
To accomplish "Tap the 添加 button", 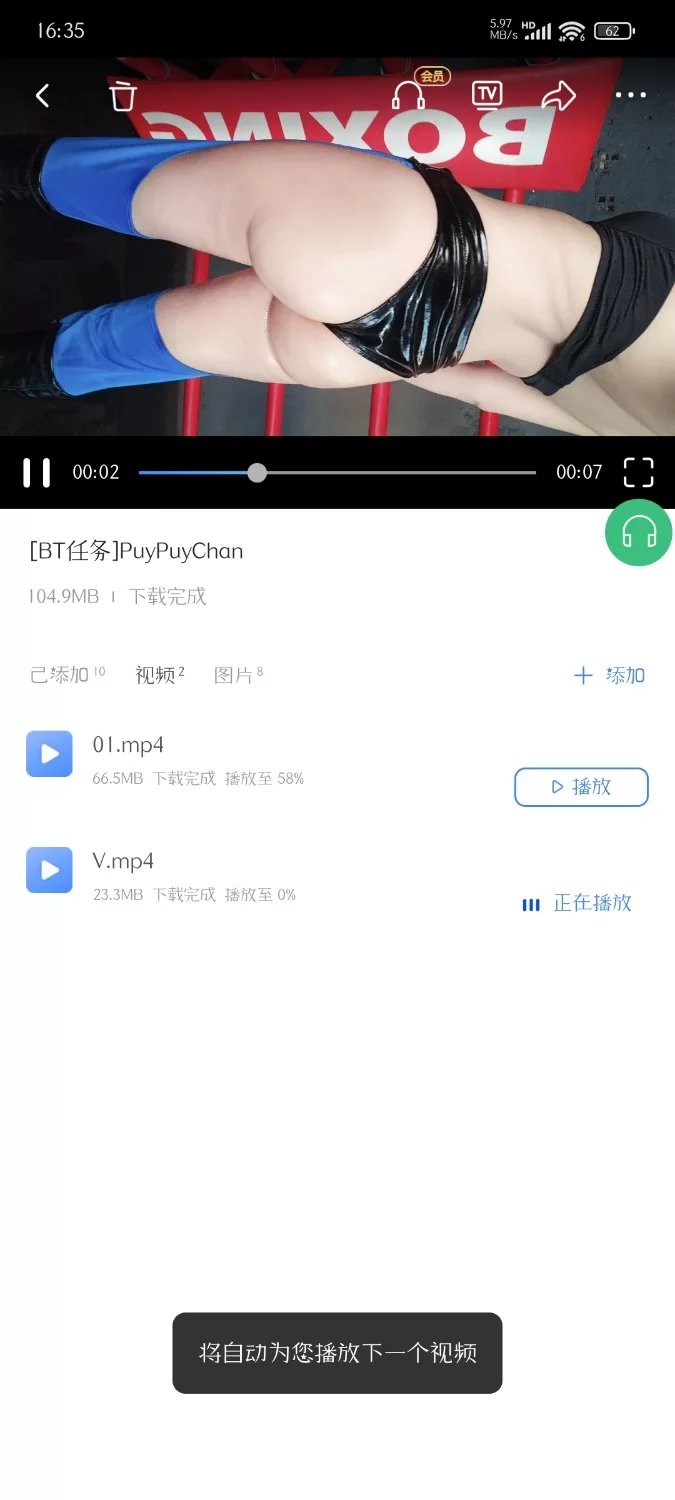I will (x=609, y=676).
